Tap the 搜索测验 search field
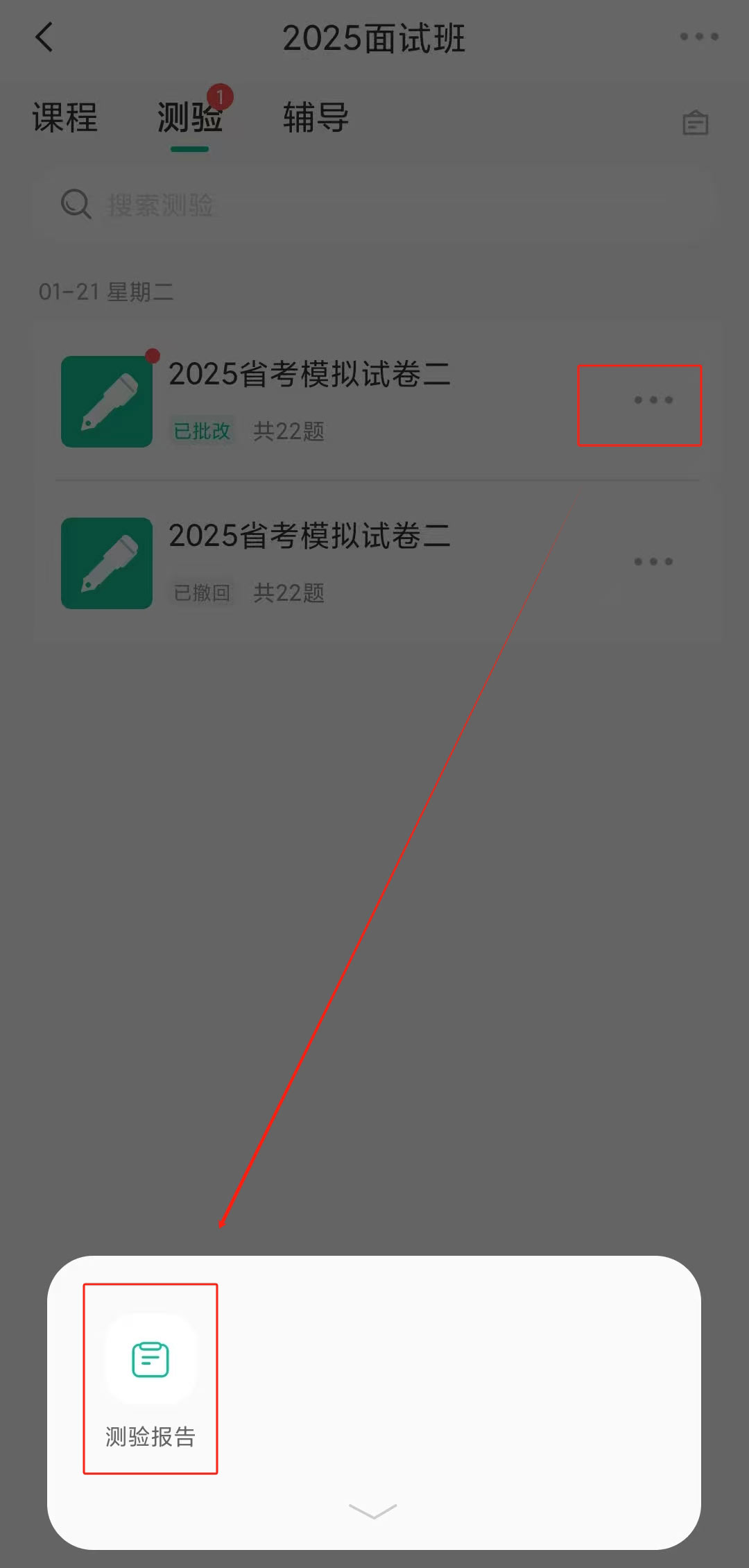Screen dimensions: 749x1568 [x=374, y=205]
